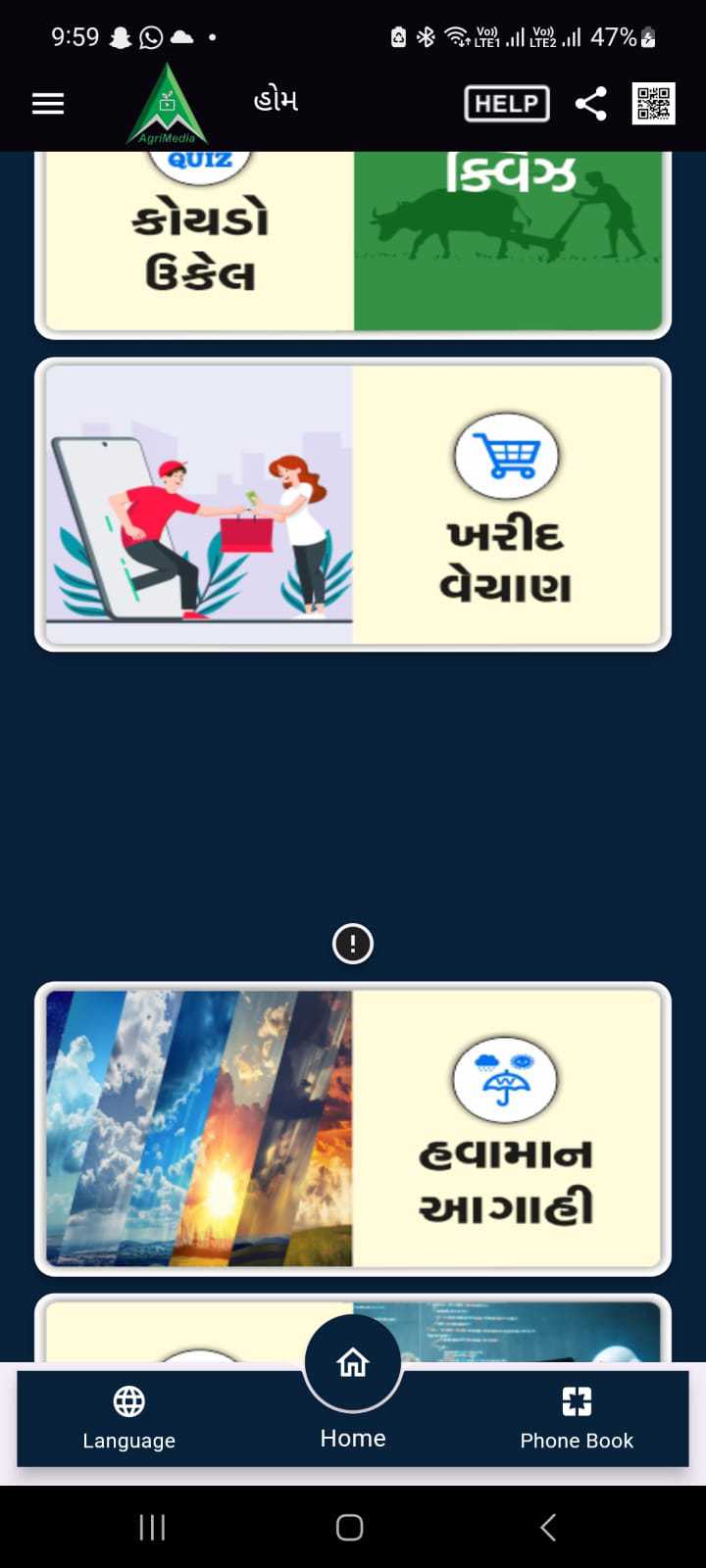
Task: Open the Phone Book tab
Action: point(577,1418)
